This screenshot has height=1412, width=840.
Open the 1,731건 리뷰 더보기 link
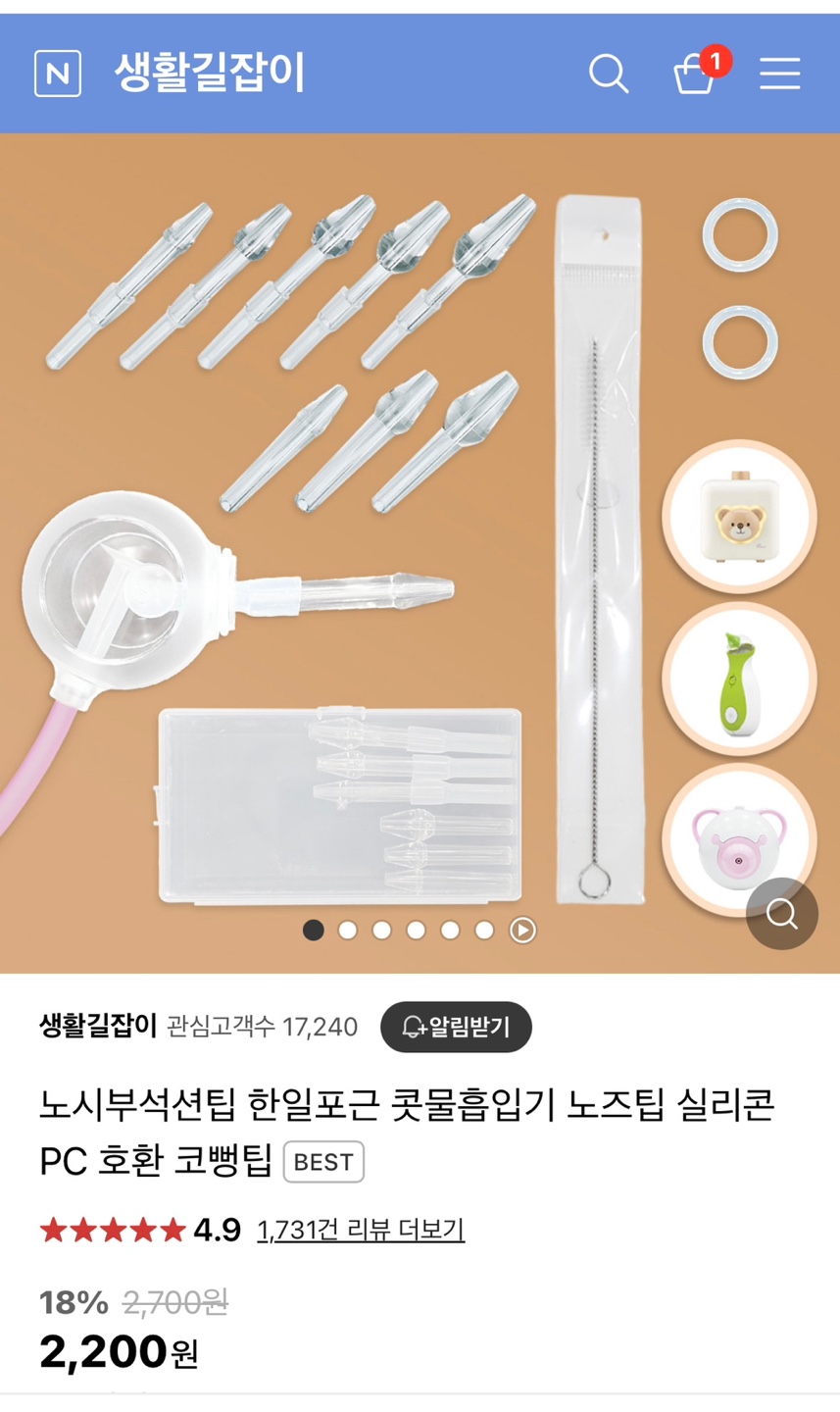point(361,1230)
